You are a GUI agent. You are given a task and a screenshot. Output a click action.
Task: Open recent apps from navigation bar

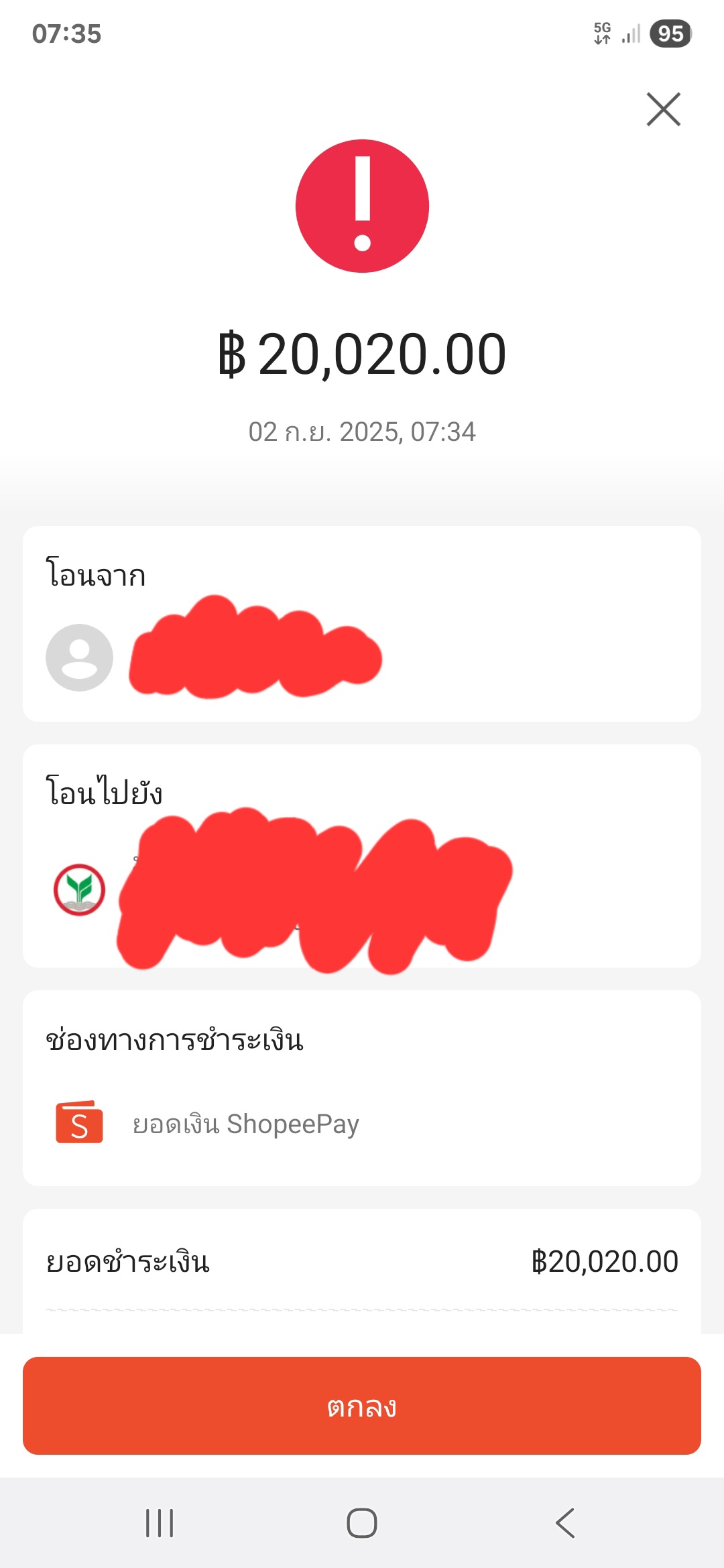pos(160,1523)
